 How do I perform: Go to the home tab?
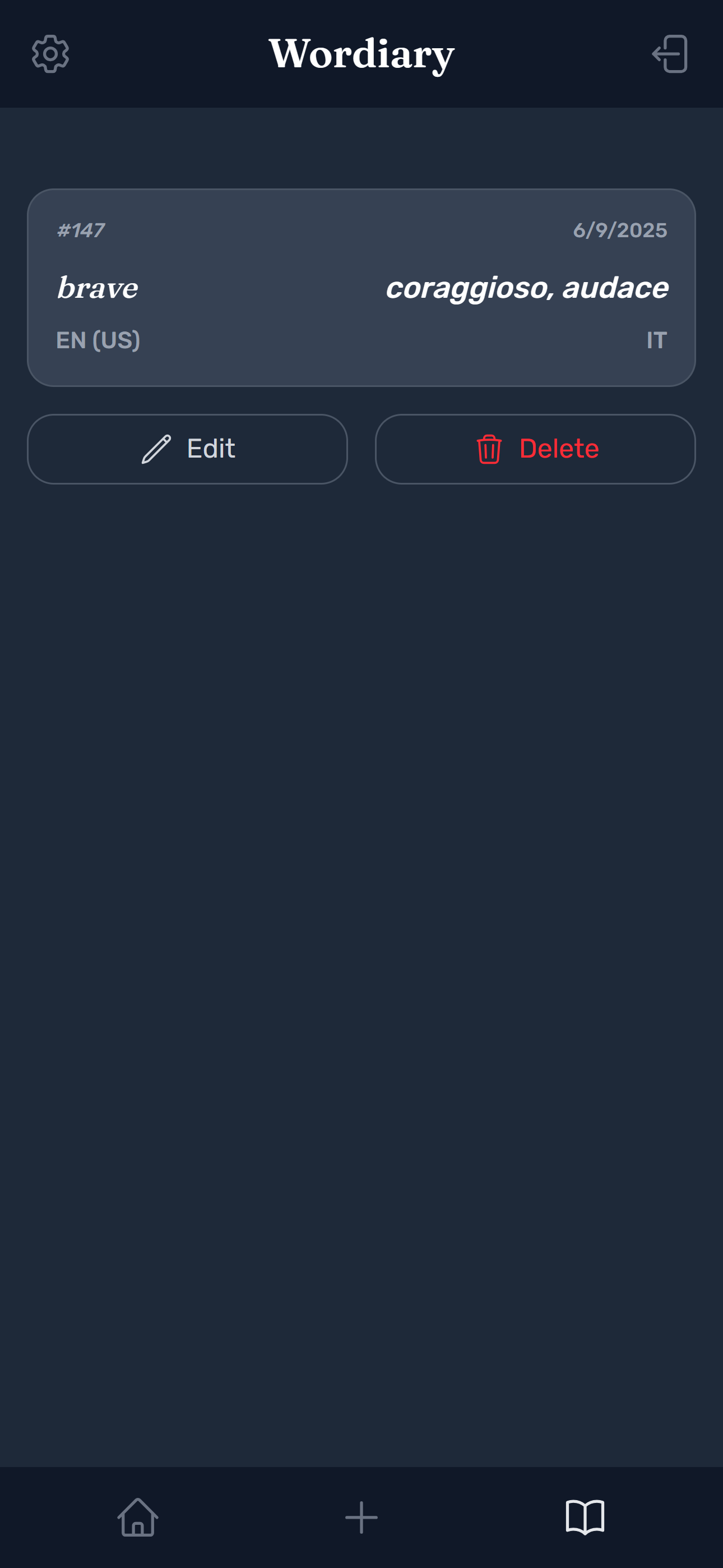click(x=137, y=1517)
